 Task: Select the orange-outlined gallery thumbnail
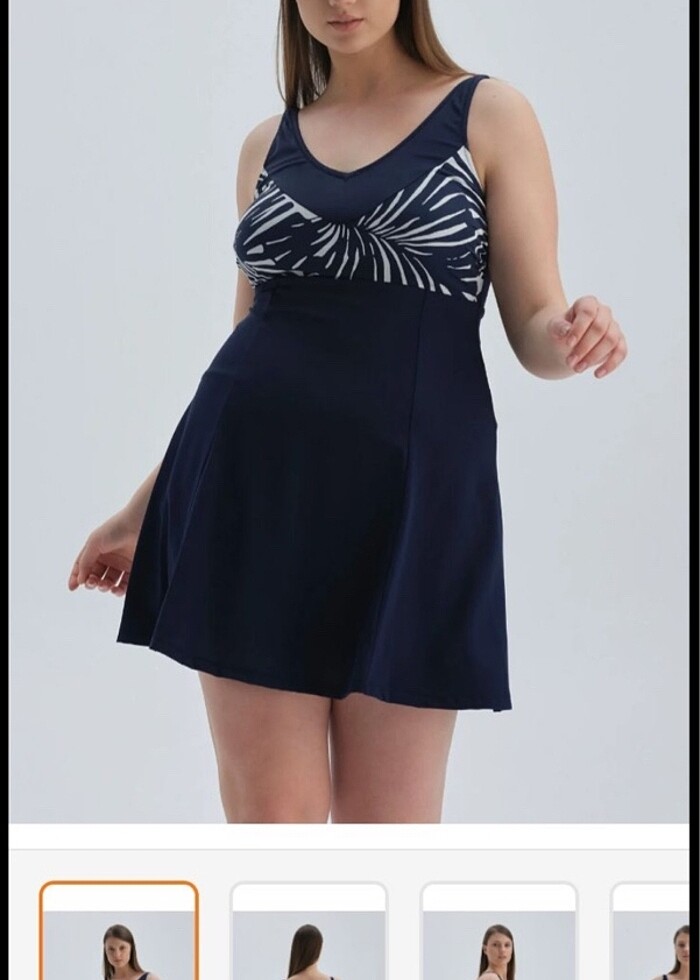(x=119, y=934)
